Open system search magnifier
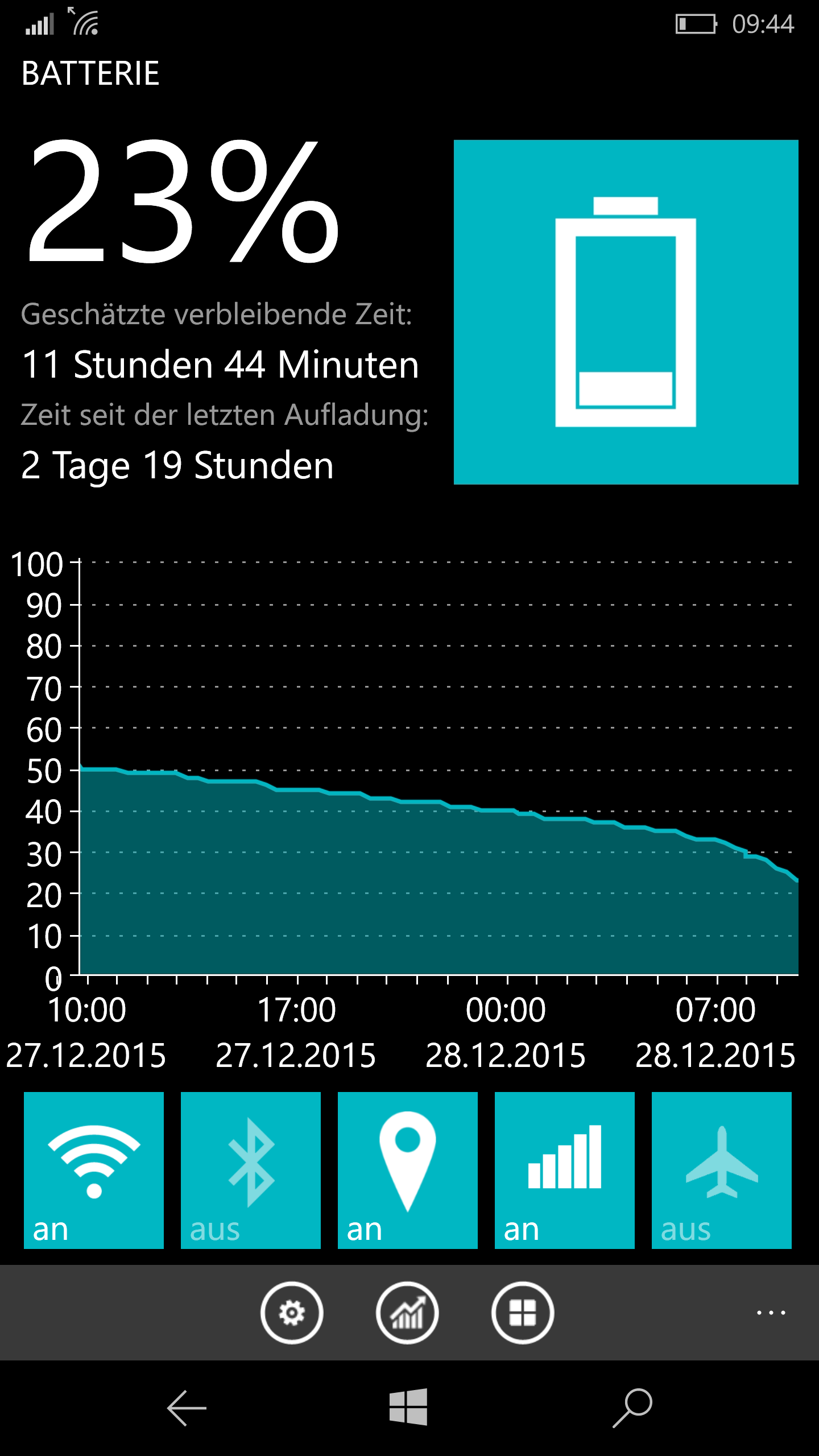819x1456 pixels. (x=632, y=1408)
